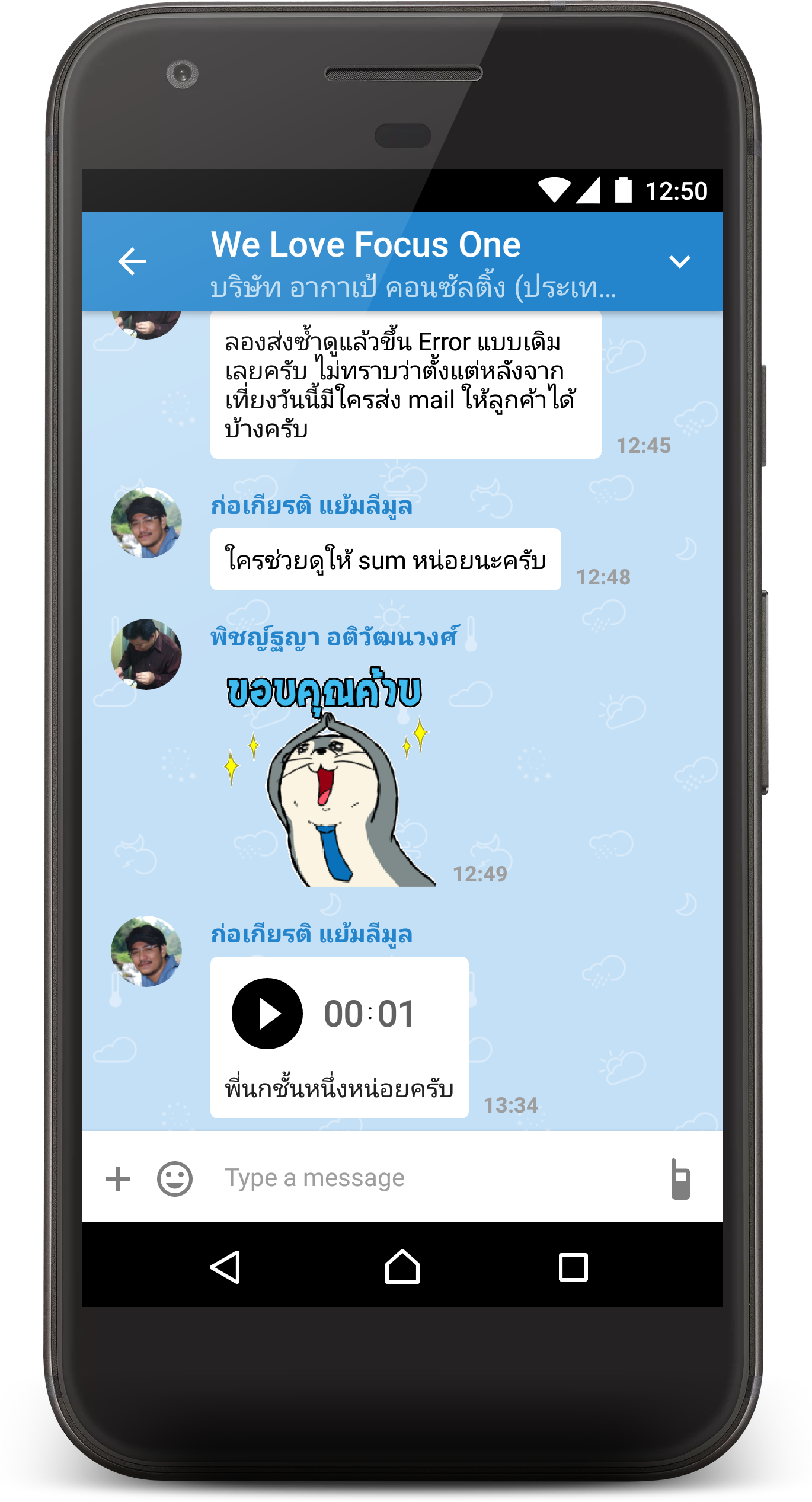Open recent apps from navigation bar

coord(573,1267)
